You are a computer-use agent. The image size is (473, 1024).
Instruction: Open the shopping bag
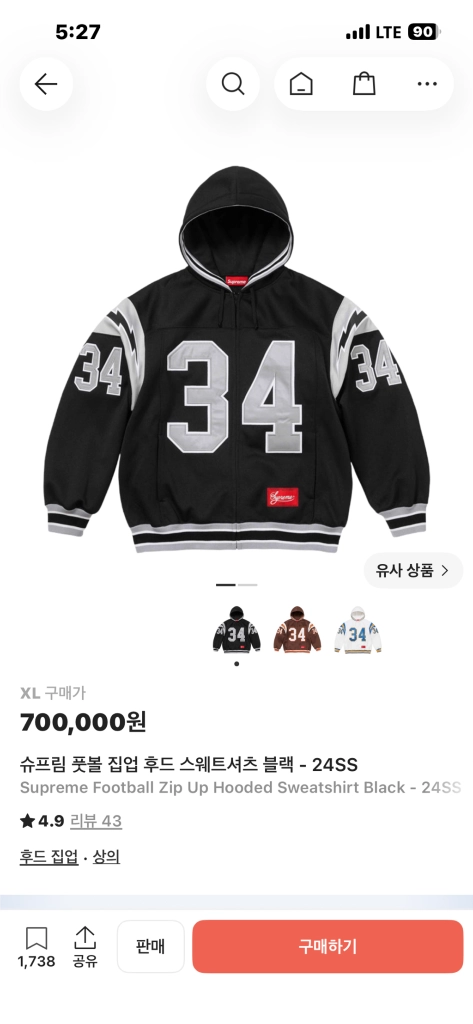364,84
